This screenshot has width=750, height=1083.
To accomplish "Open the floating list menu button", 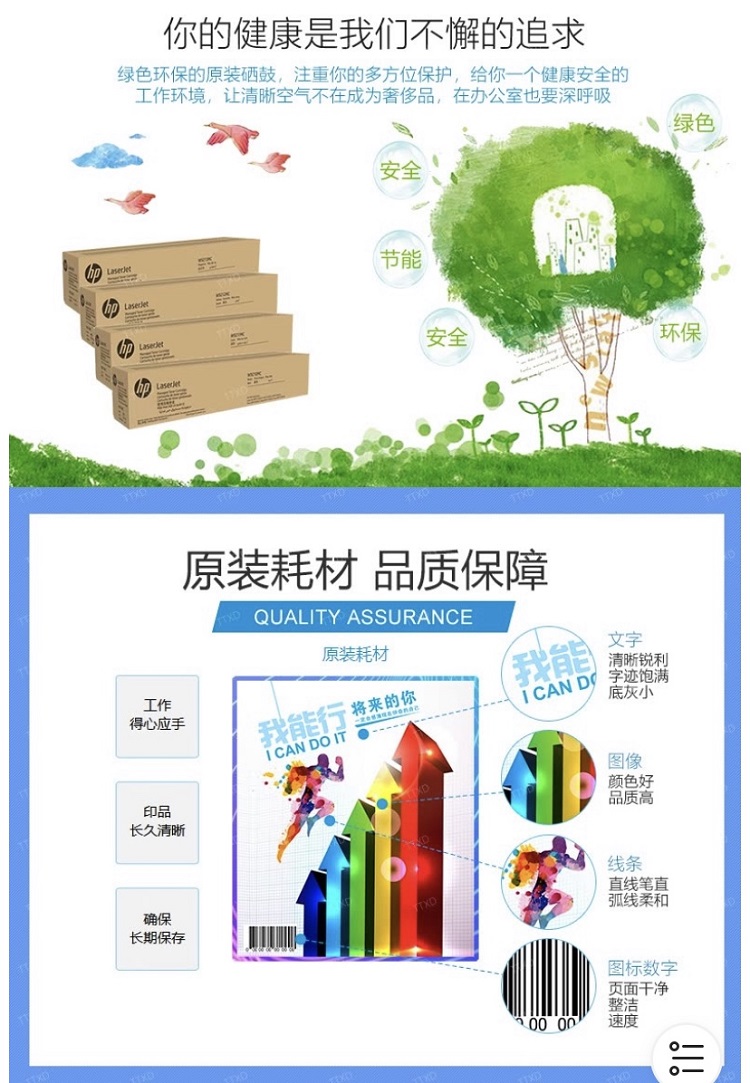I will [x=686, y=1057].
